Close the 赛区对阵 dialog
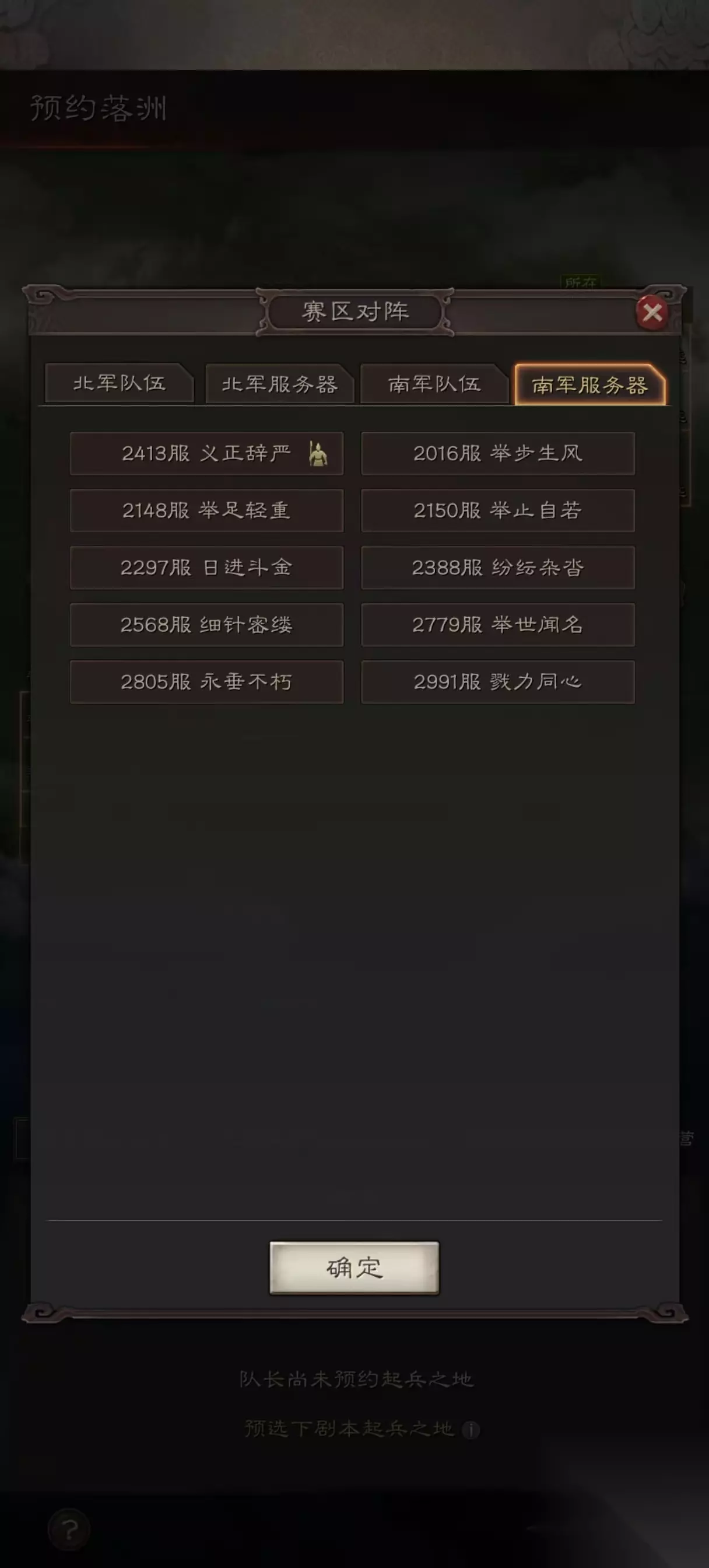Viewport: 709px width, 1568px height. click(652, 313)
